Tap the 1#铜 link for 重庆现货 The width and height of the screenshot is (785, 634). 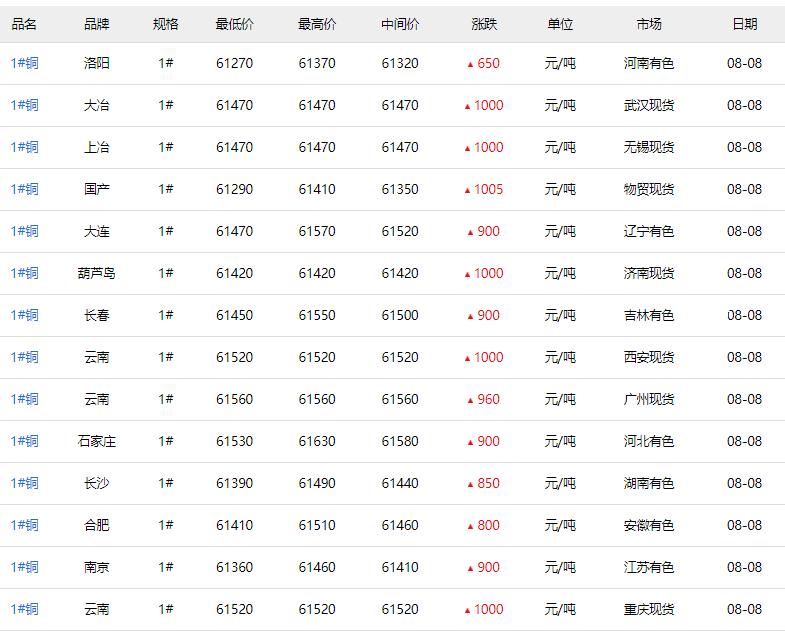pyautogui.click(x=25, y=610)
